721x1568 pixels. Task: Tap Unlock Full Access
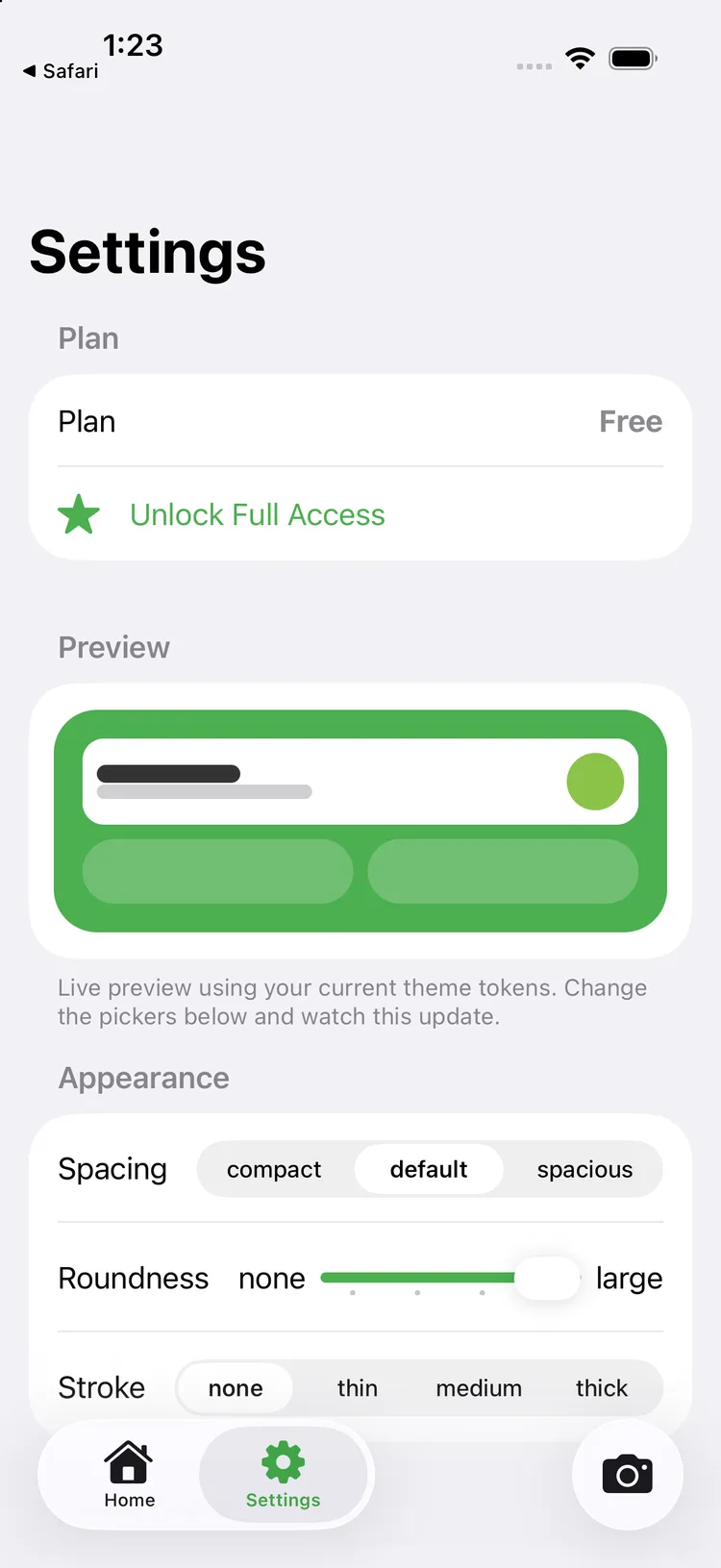(360, 514)
